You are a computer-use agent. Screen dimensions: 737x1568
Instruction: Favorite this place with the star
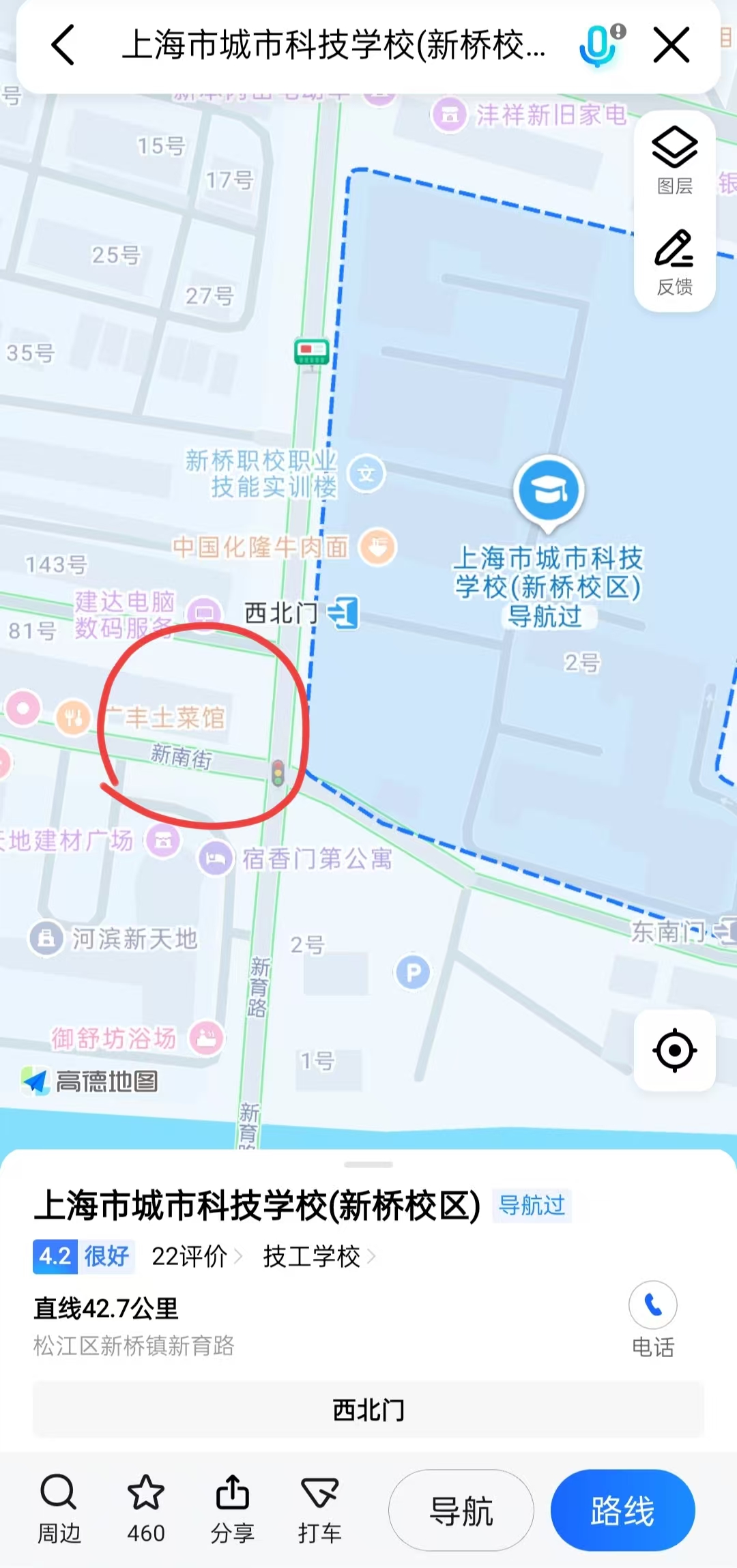click(145, 1509)
